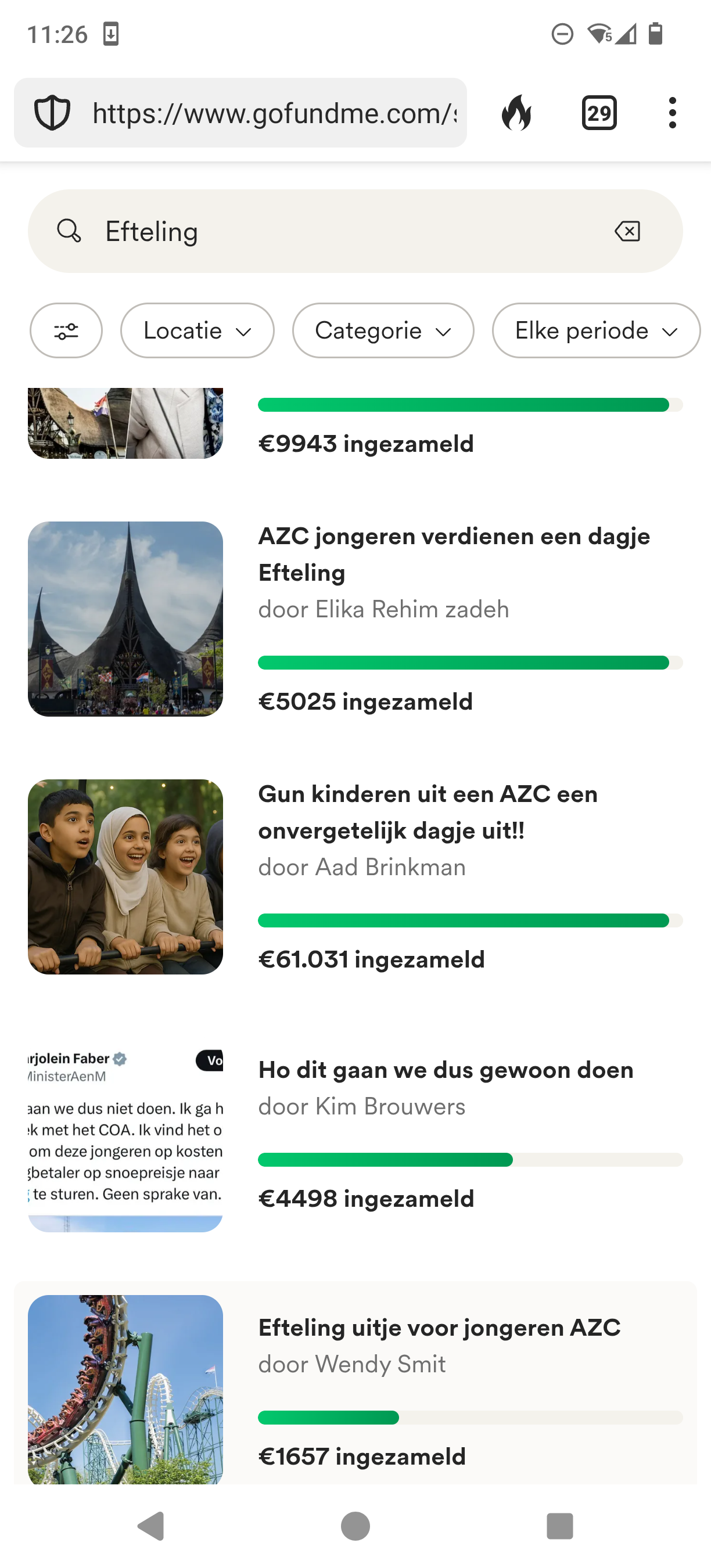Go back with system navigation button
The height and width of the screenshot is (1568, 711).
[151, 1526]
